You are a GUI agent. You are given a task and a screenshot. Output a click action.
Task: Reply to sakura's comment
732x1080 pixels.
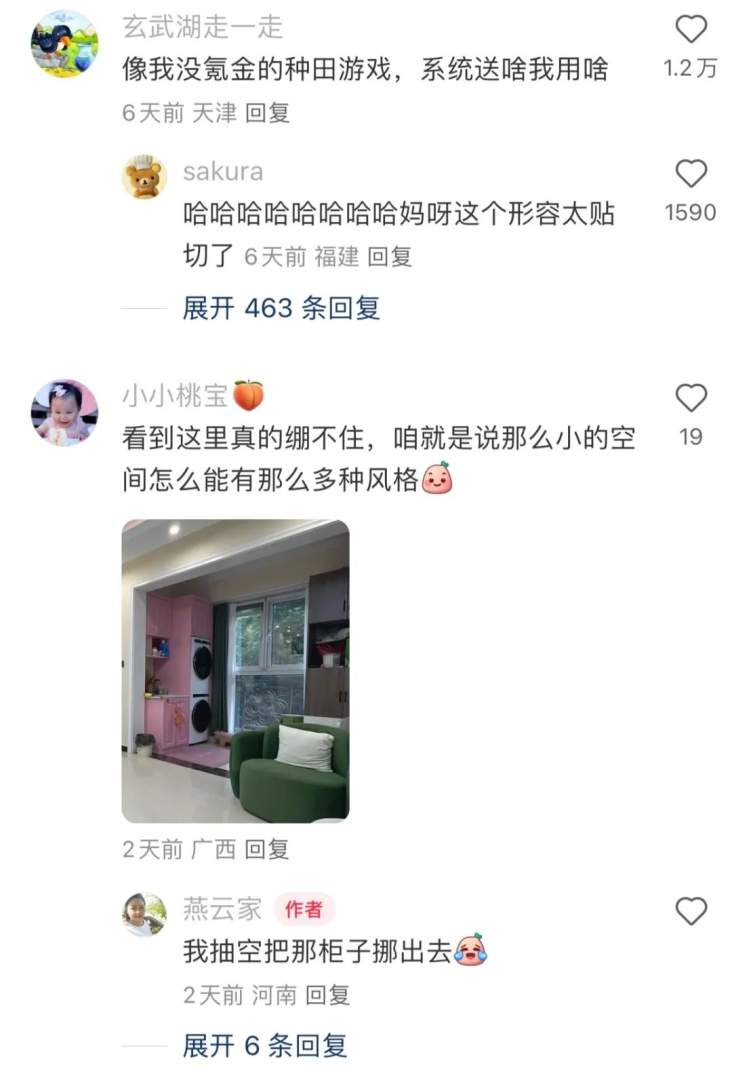[390, 257]
